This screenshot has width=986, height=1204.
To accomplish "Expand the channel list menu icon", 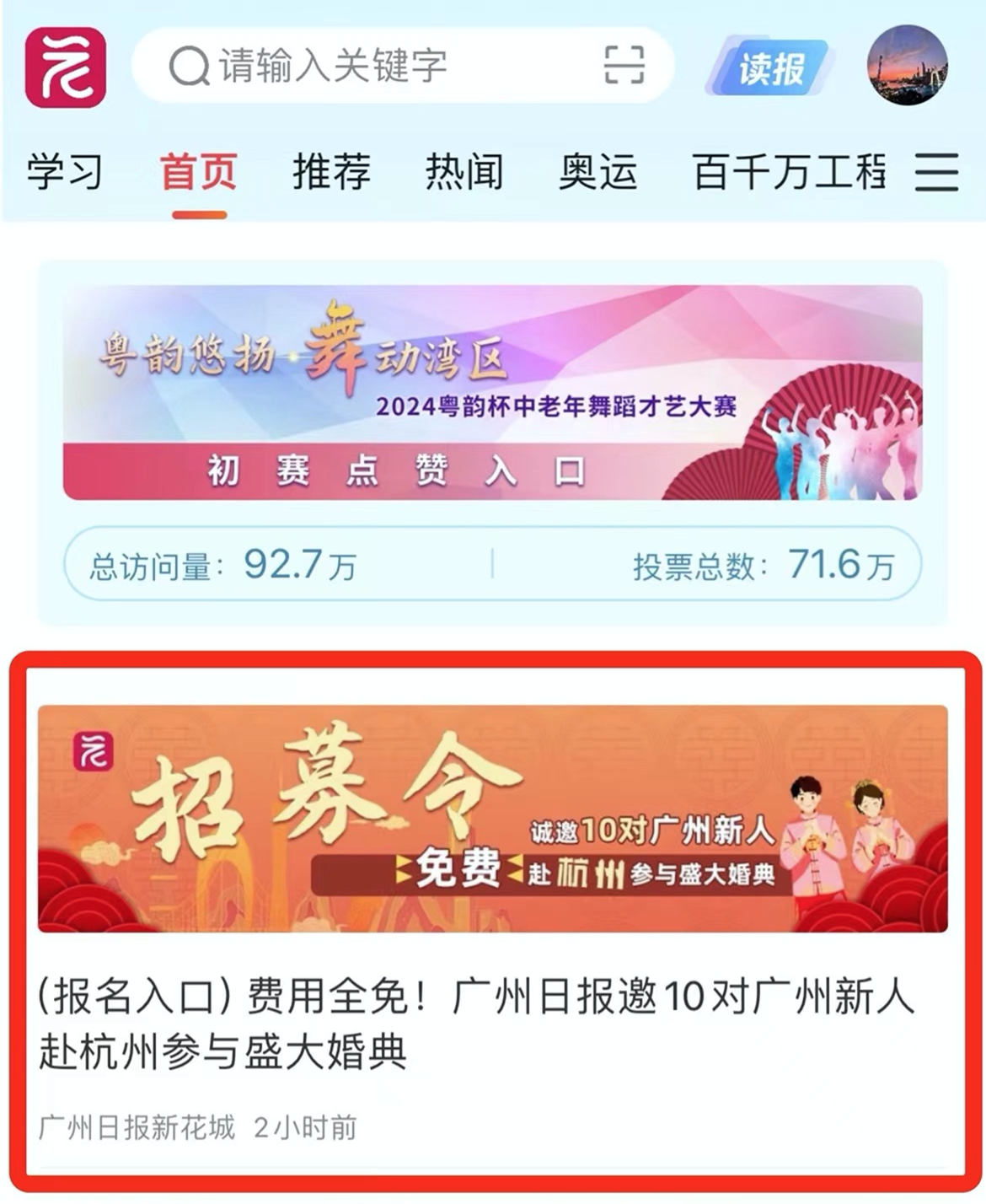I will (x=936, y=173).
